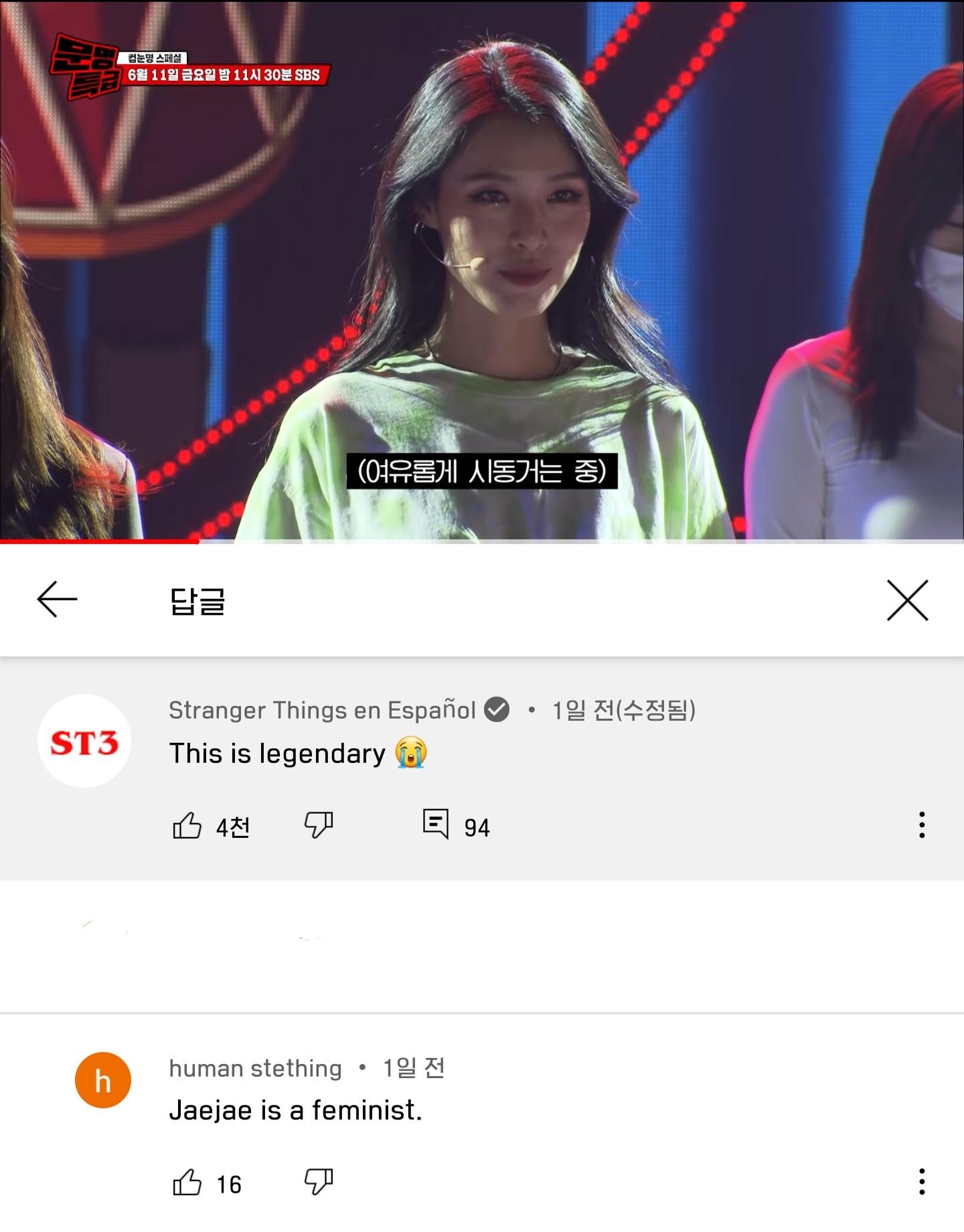Screen dimensions: 964x1232
Task: Dislike the "This is legendary" comment
Action: 319,826
